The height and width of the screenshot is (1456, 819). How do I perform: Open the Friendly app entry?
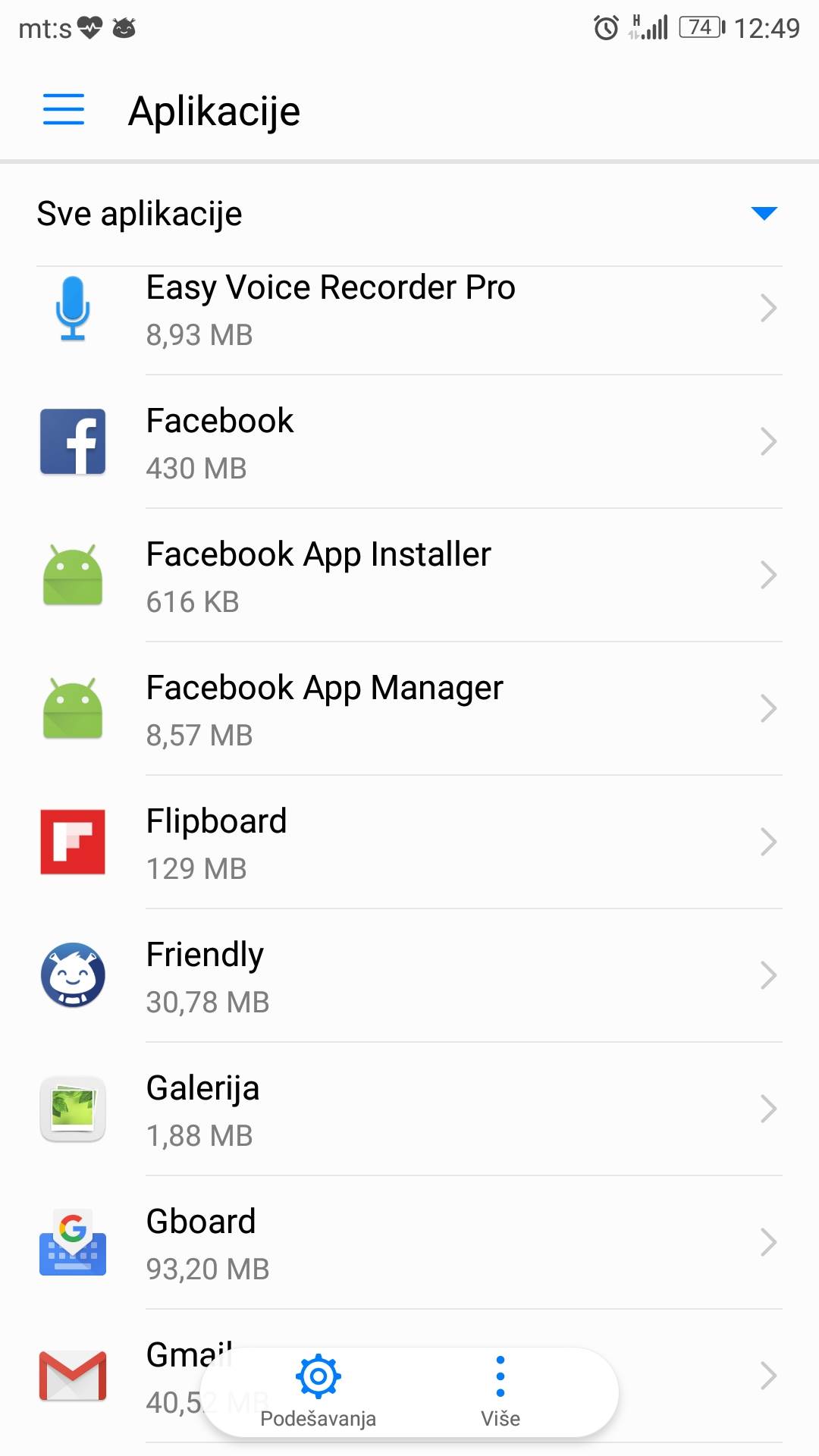tap(409, 977)
